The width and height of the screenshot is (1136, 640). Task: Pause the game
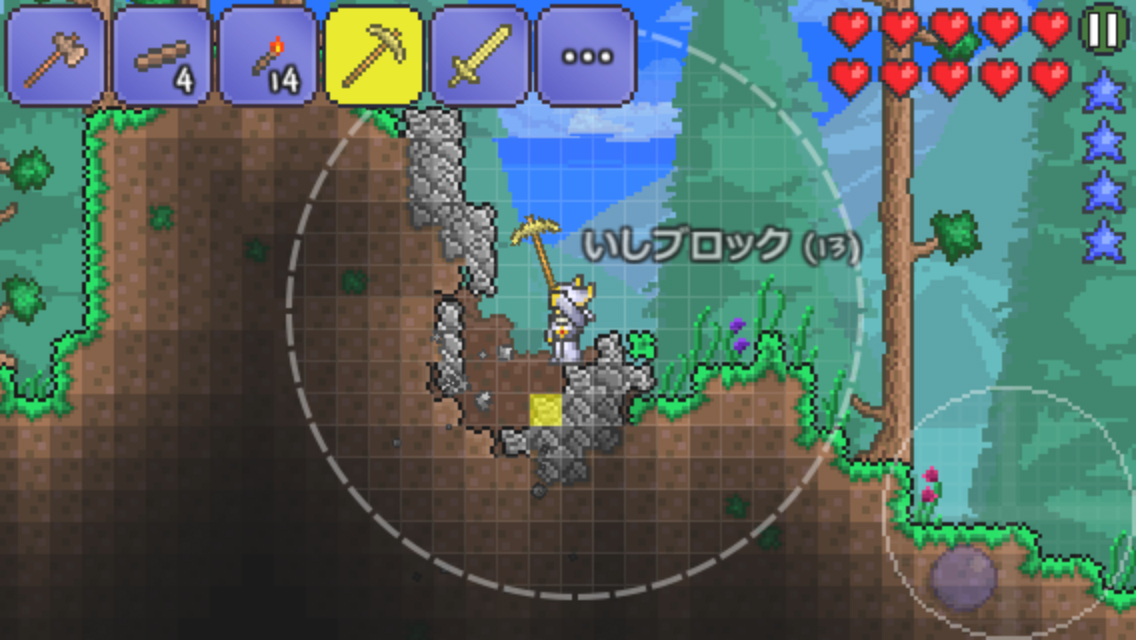(x=1104, y=31)
